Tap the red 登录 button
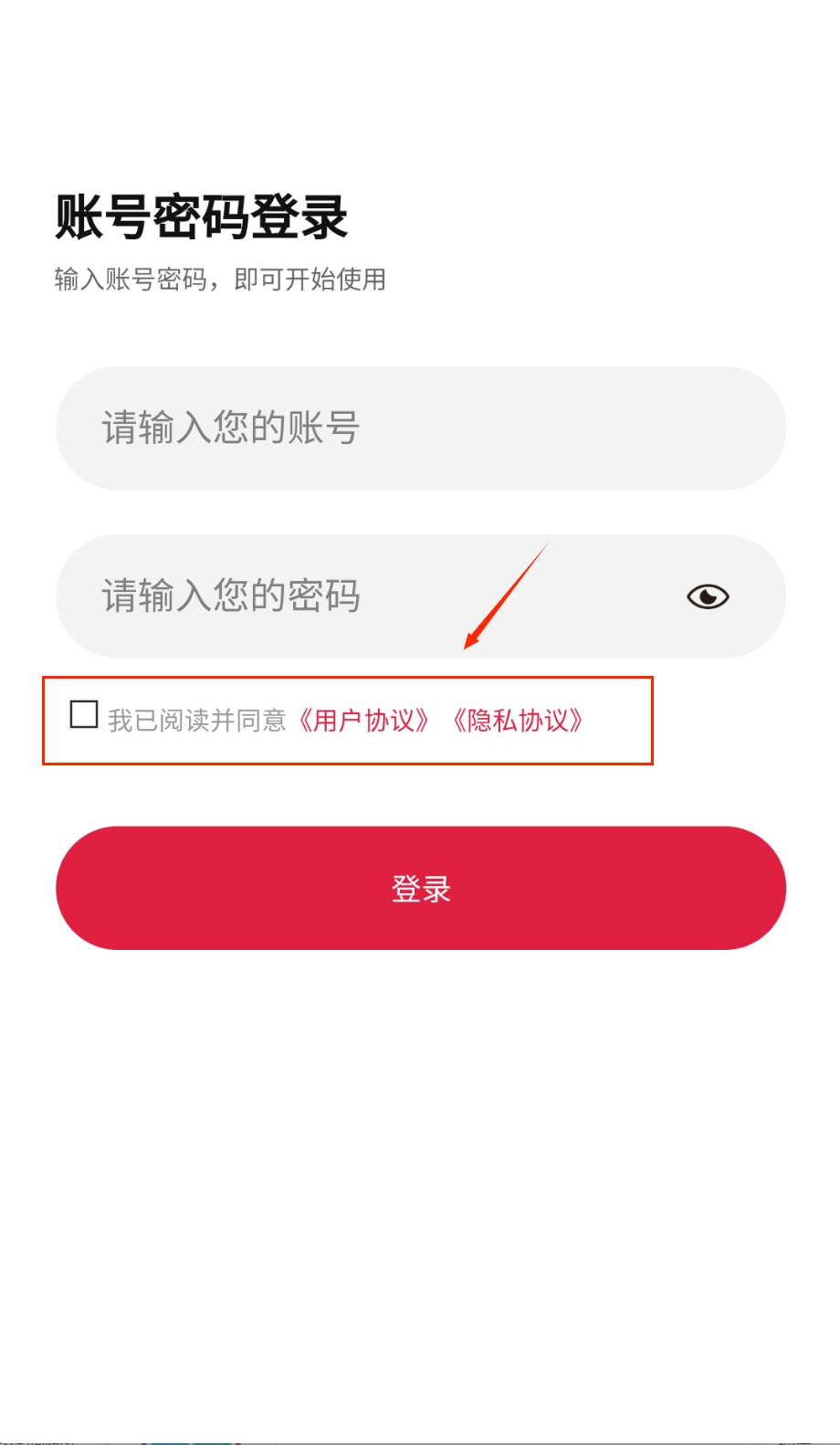Image resolution: width=840 pixels, height=1445 pixels. 420,888
